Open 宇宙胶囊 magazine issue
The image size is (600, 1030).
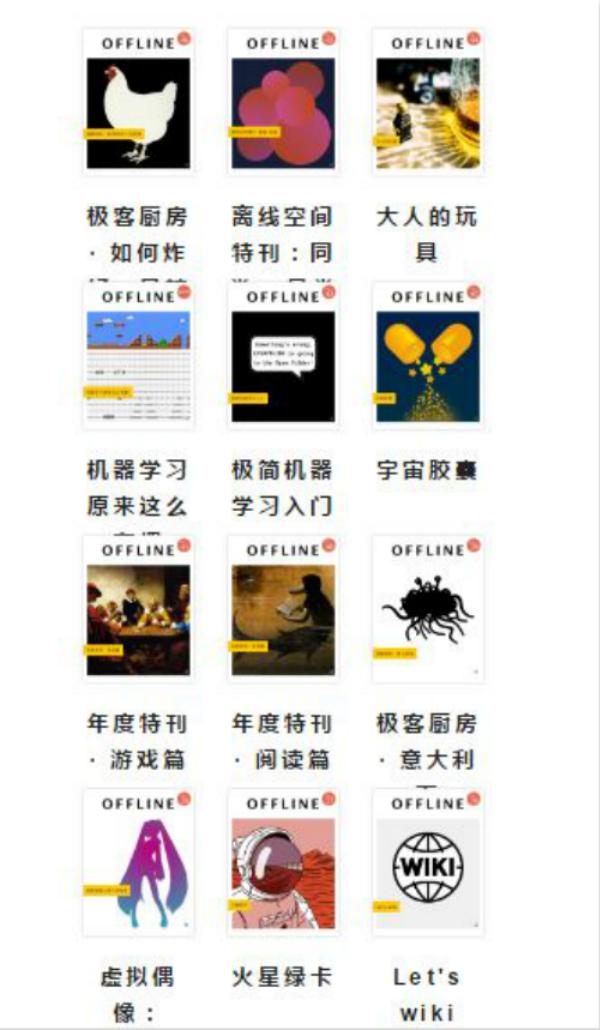[x=428, y=355]
